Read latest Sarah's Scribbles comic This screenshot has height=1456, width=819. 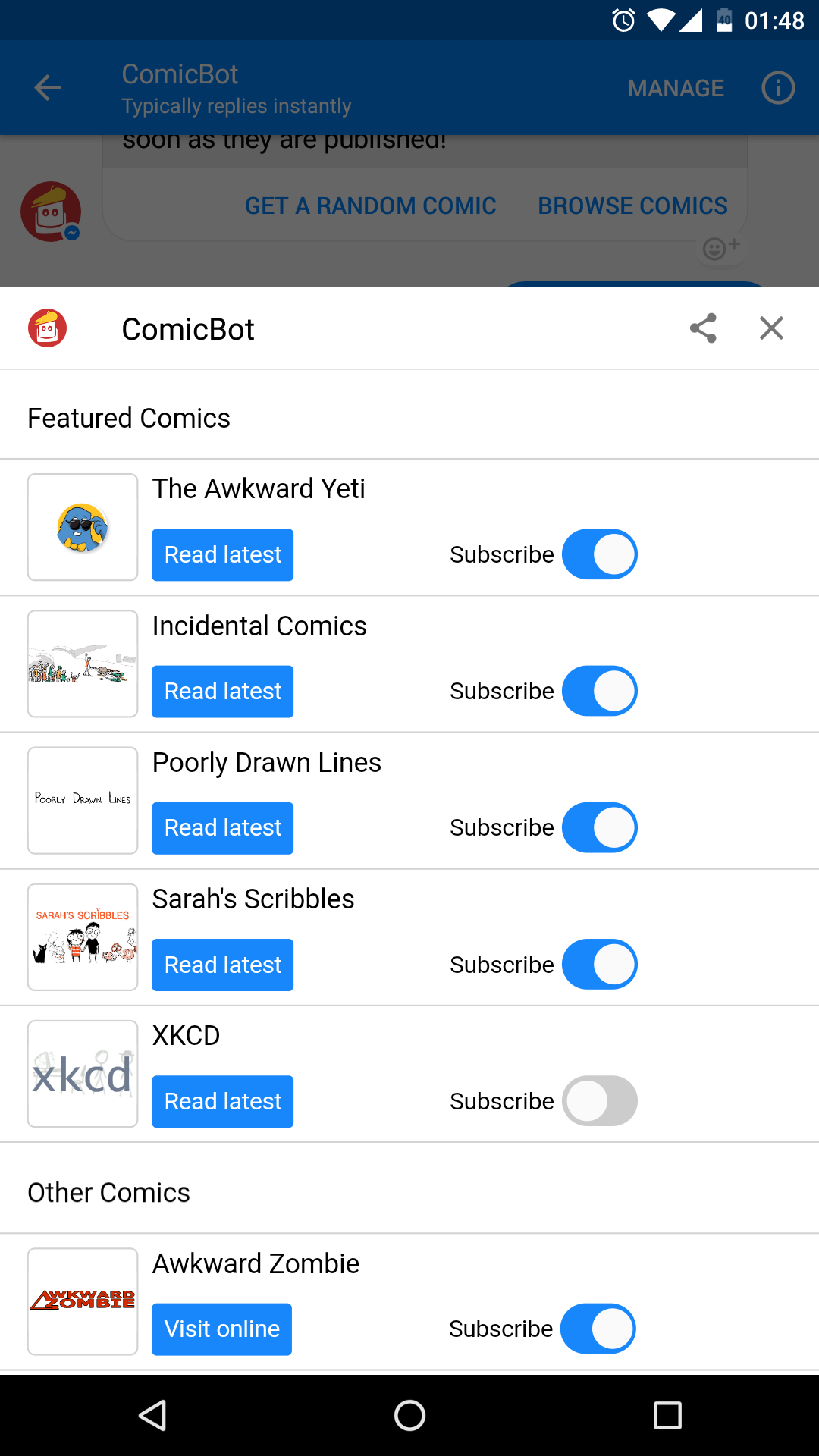(x=222, y=965)
